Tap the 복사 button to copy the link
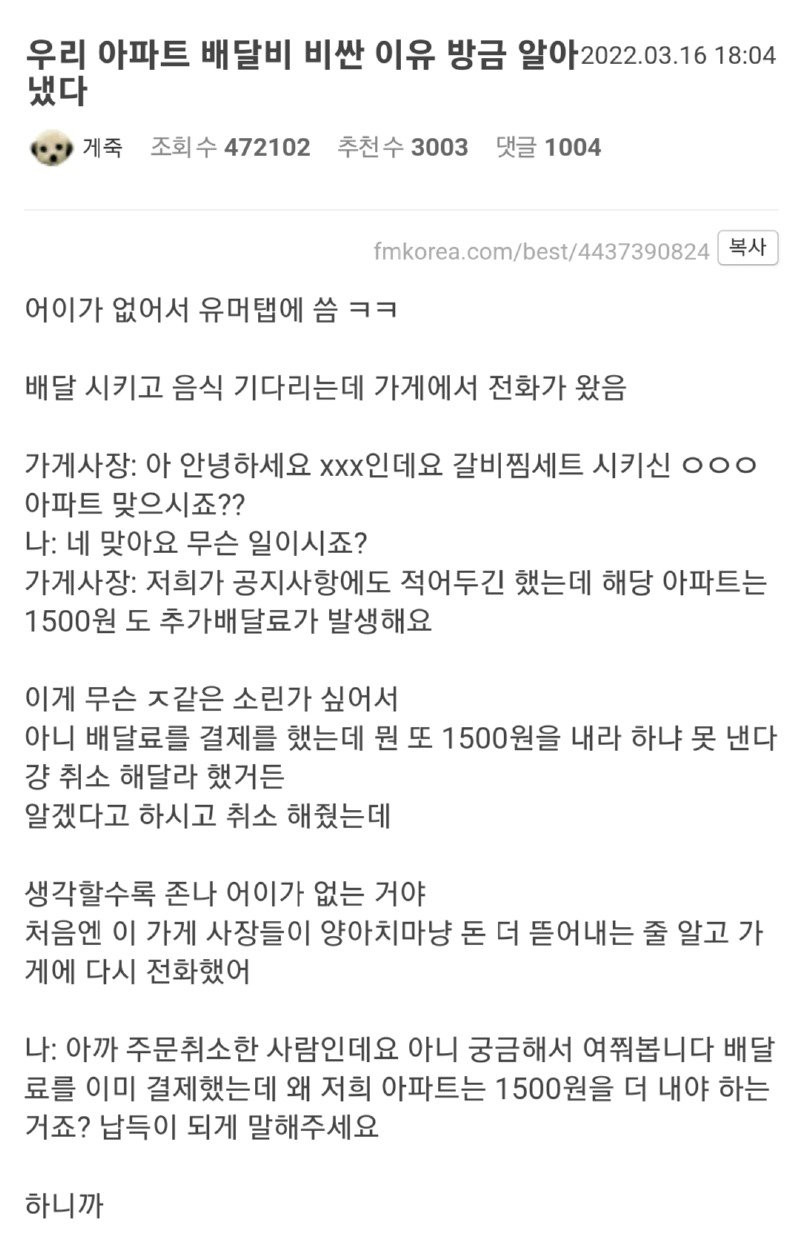Screen dimensions: 800x1247 click(x=747, y=249)
